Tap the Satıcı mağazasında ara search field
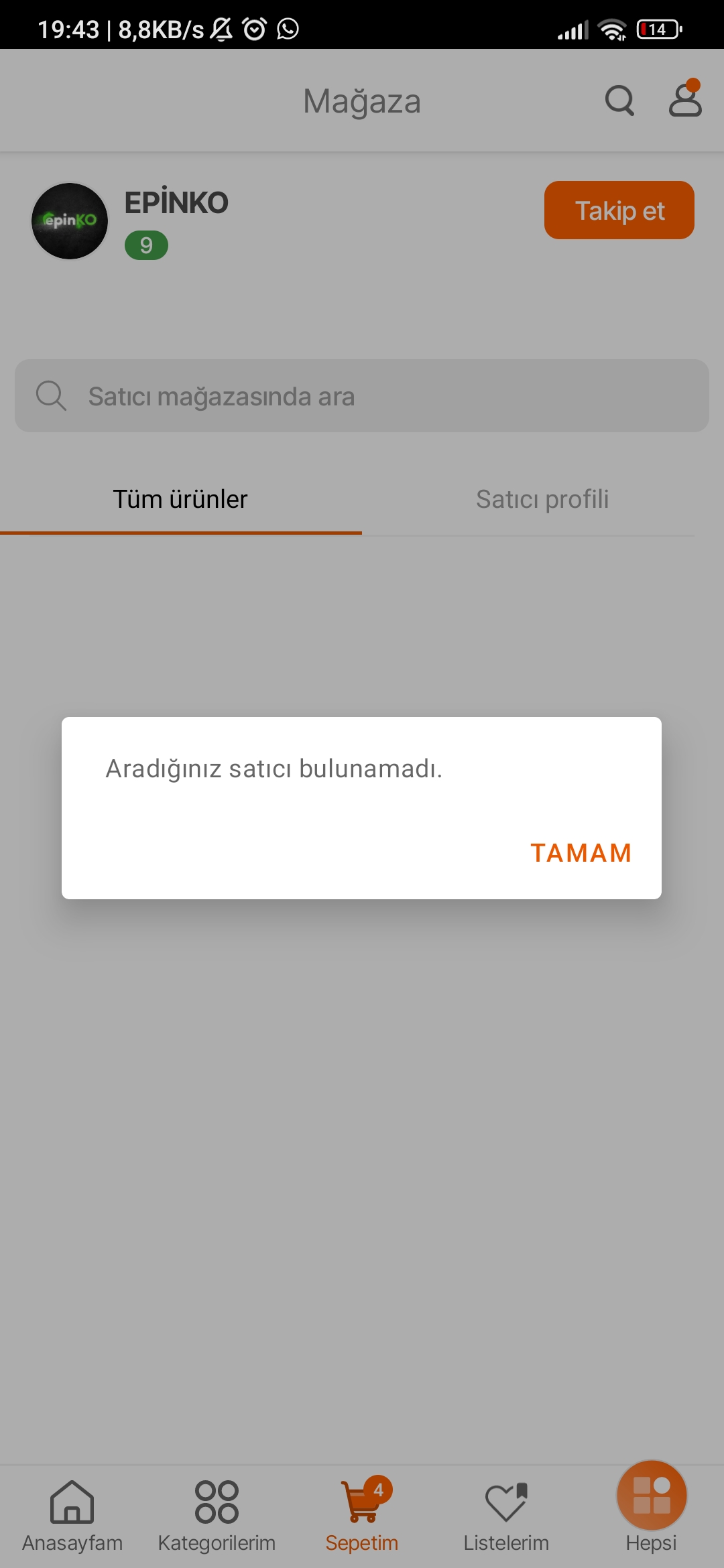The height and width of the screenshot is (1568, 724). click(362, 396)
